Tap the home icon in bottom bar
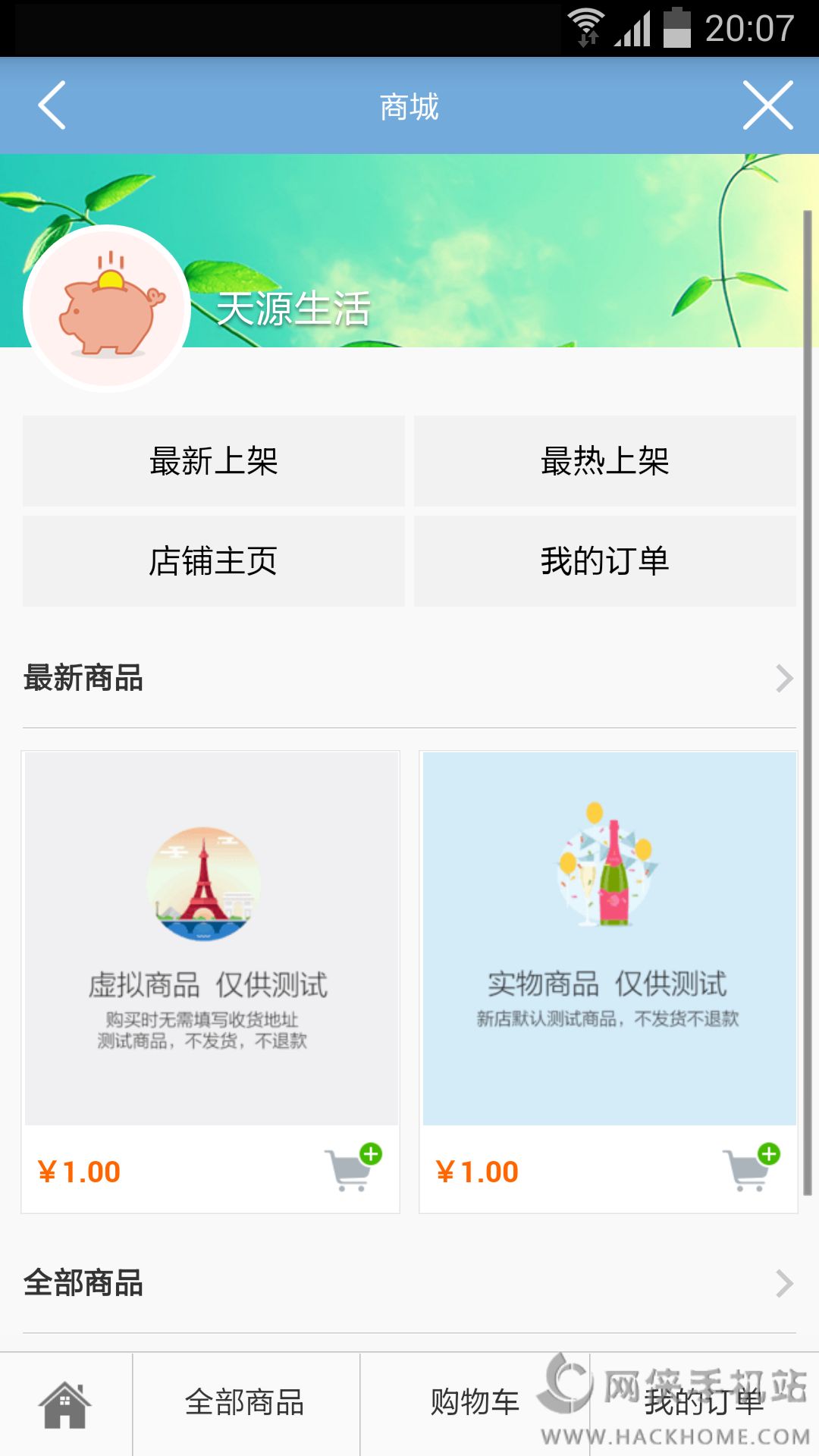 coord(65,1404)
